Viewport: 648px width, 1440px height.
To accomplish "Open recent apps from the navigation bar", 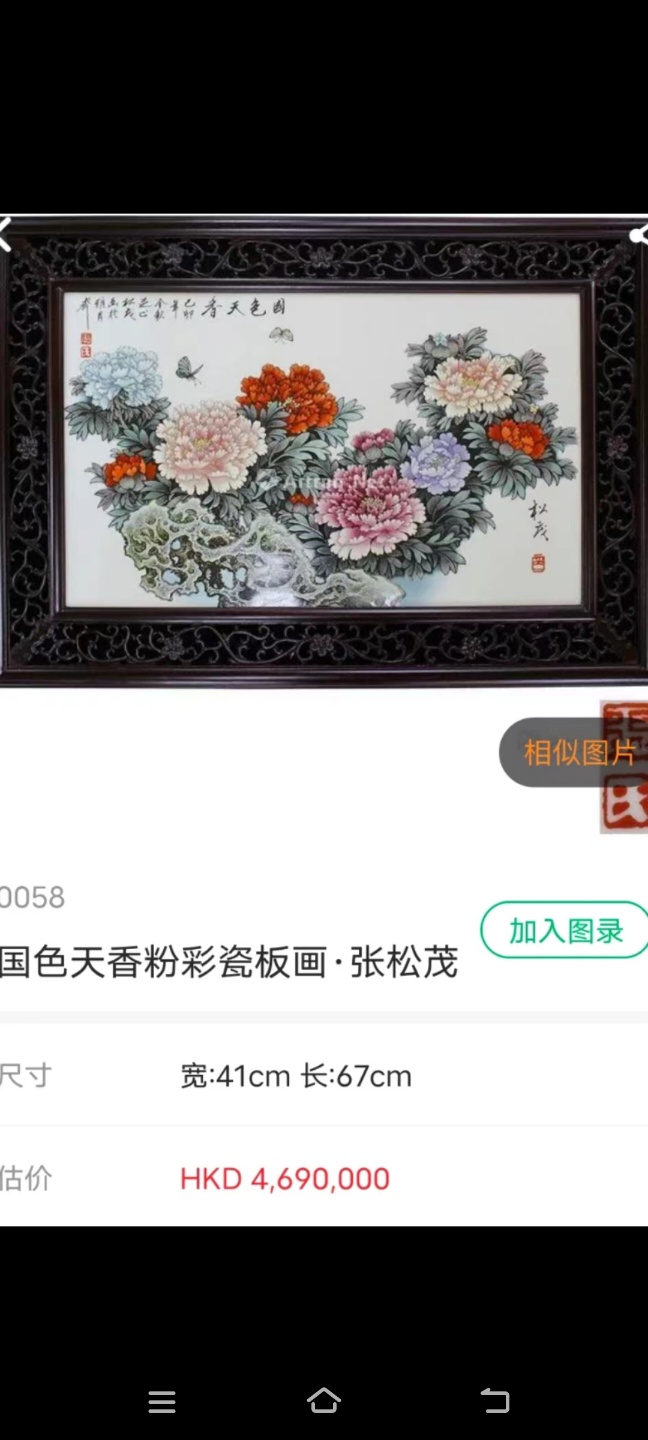I will click(162, 1401).
